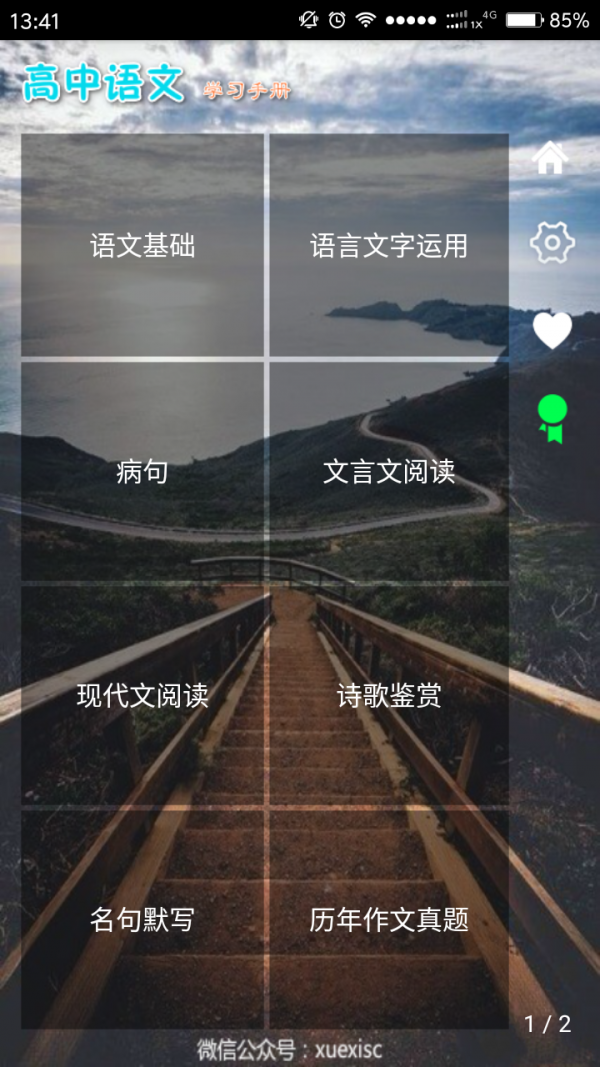Open settings via the gear icon

[x=552, y=242]
